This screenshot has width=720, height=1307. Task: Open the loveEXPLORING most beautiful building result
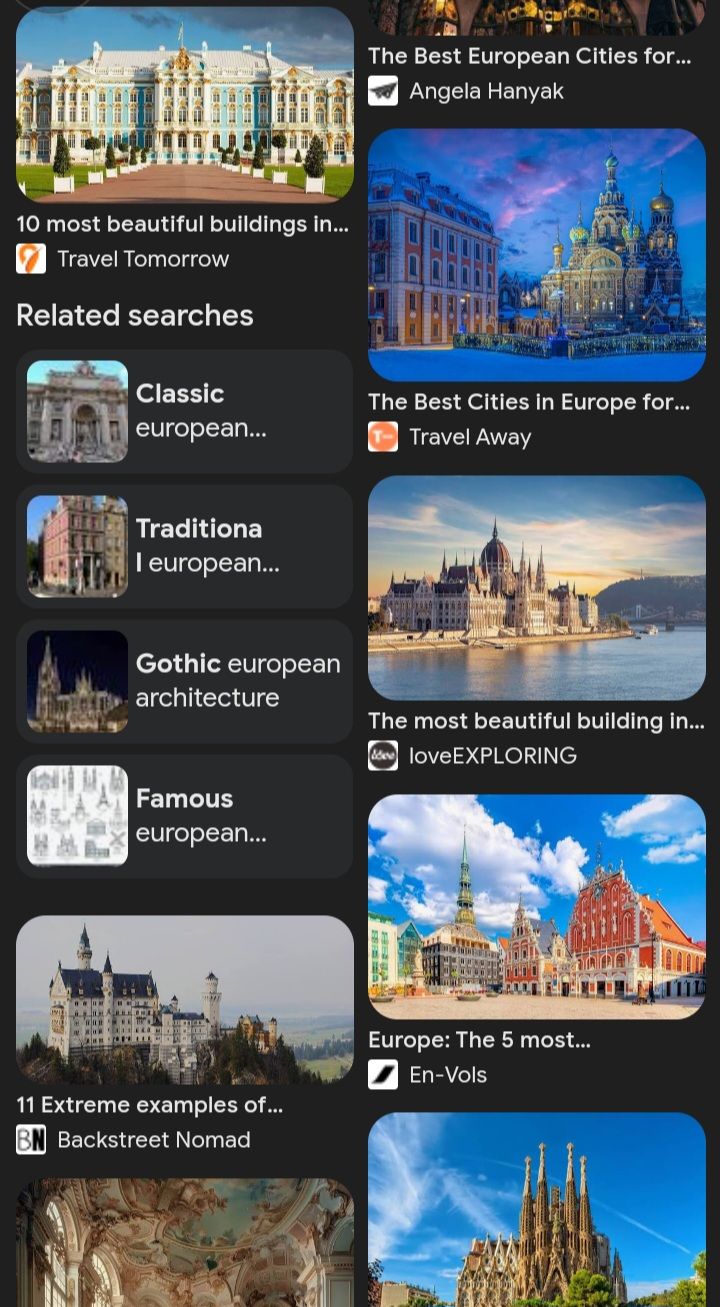click(x=536, y=588)
